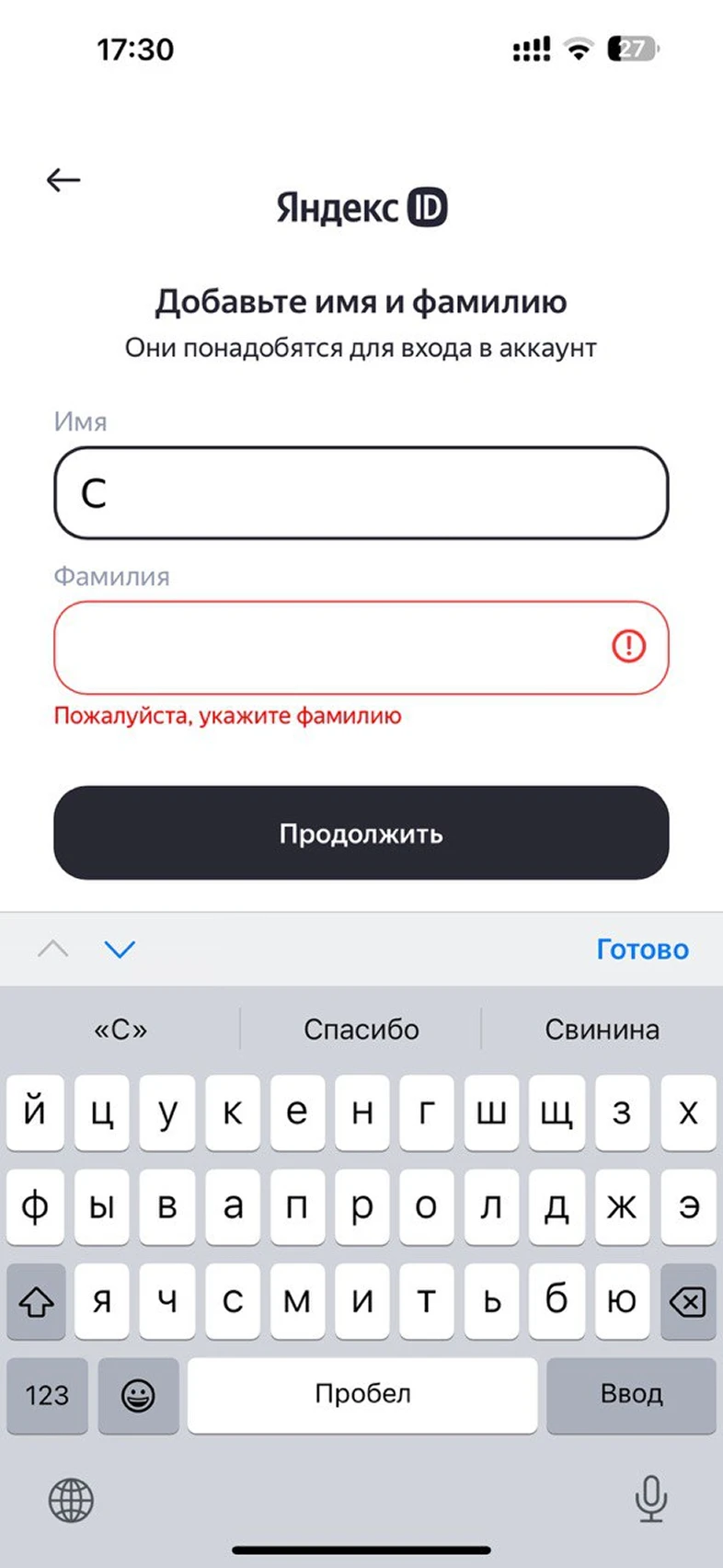Choose the Спасибо keyboard suggestion
723x1568 pixels.
361,1029
